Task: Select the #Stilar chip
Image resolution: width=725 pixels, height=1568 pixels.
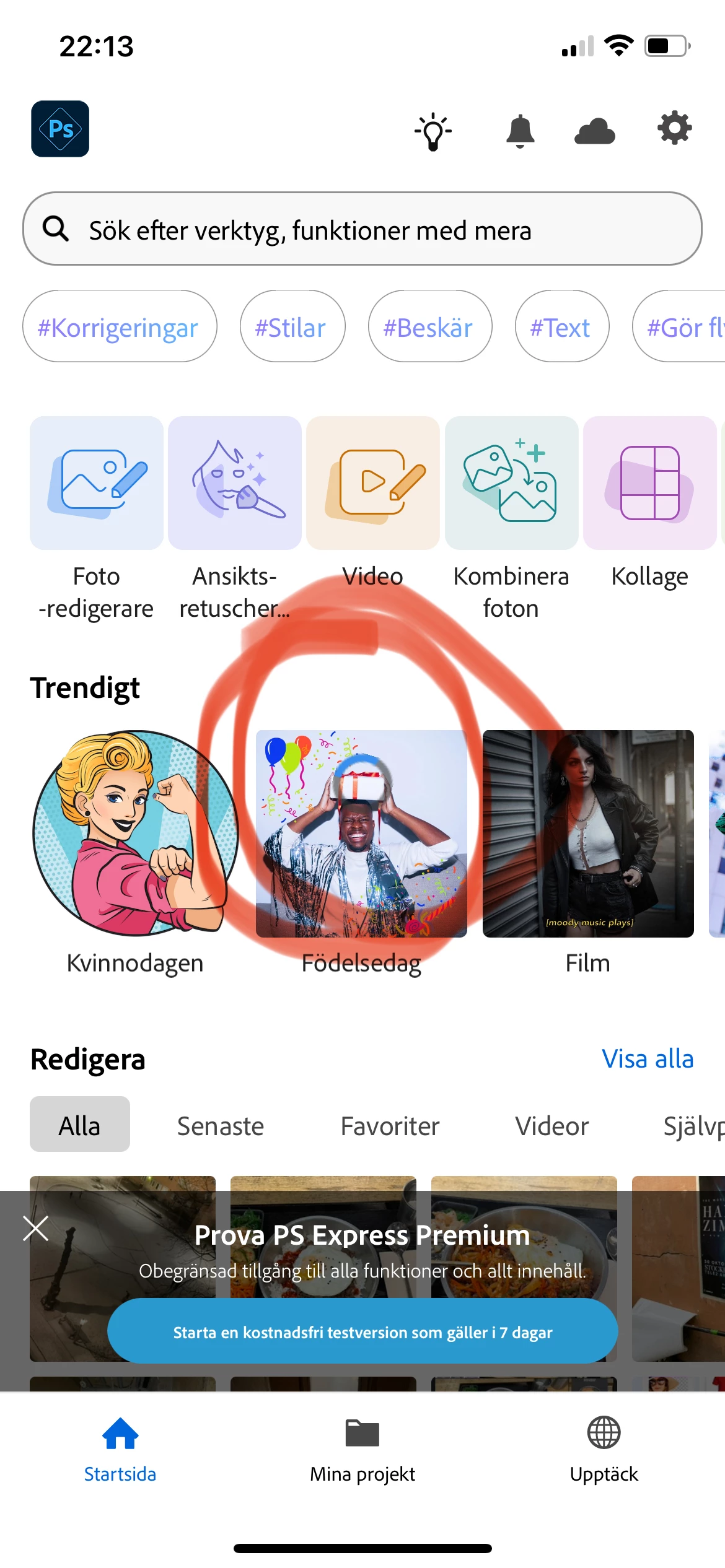Action: coord(292,327)
